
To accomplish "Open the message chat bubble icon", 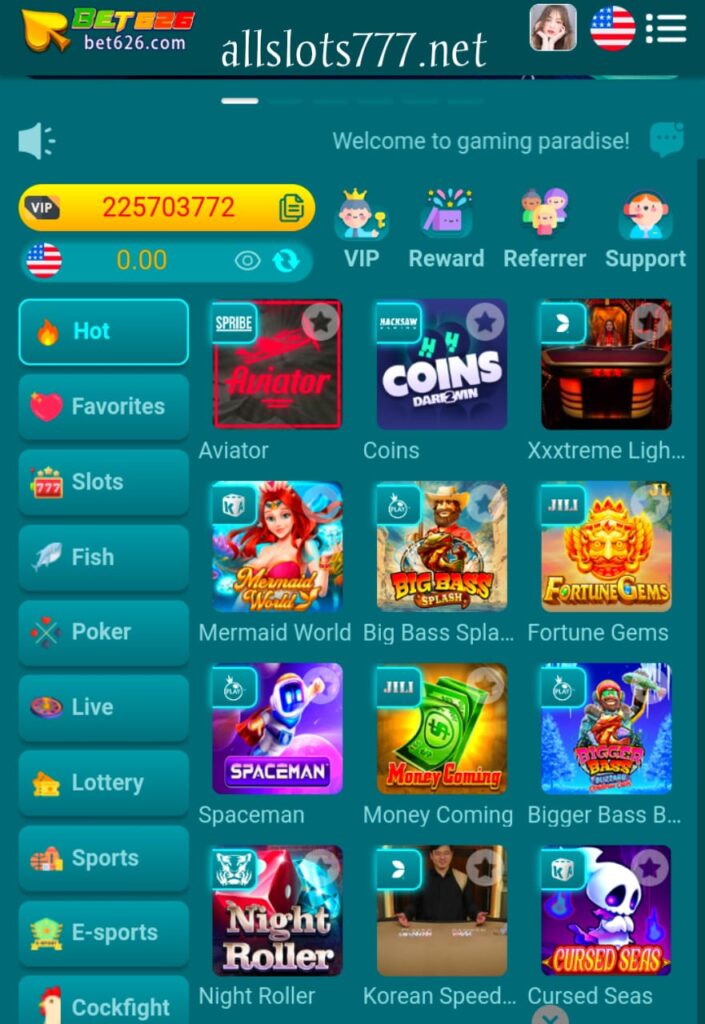I will pos(666,140).
